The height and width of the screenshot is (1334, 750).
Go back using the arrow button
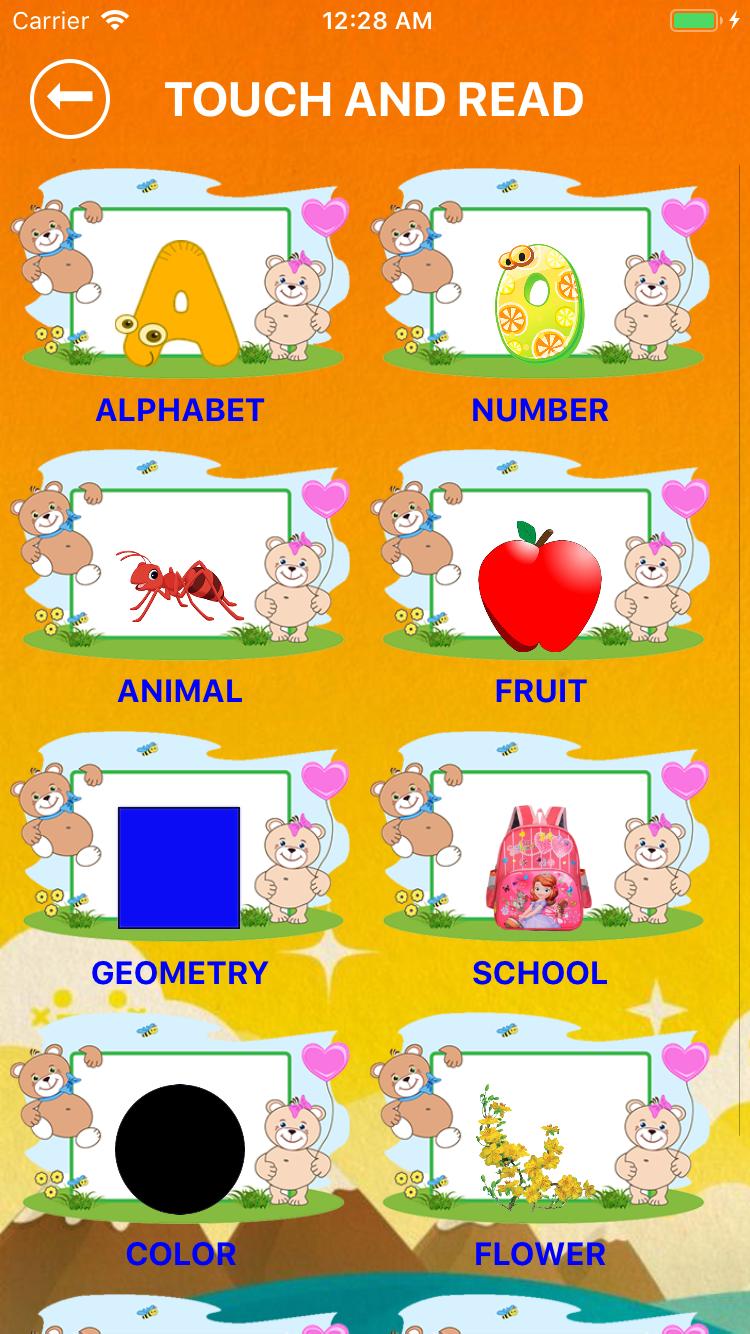point(70,98)
